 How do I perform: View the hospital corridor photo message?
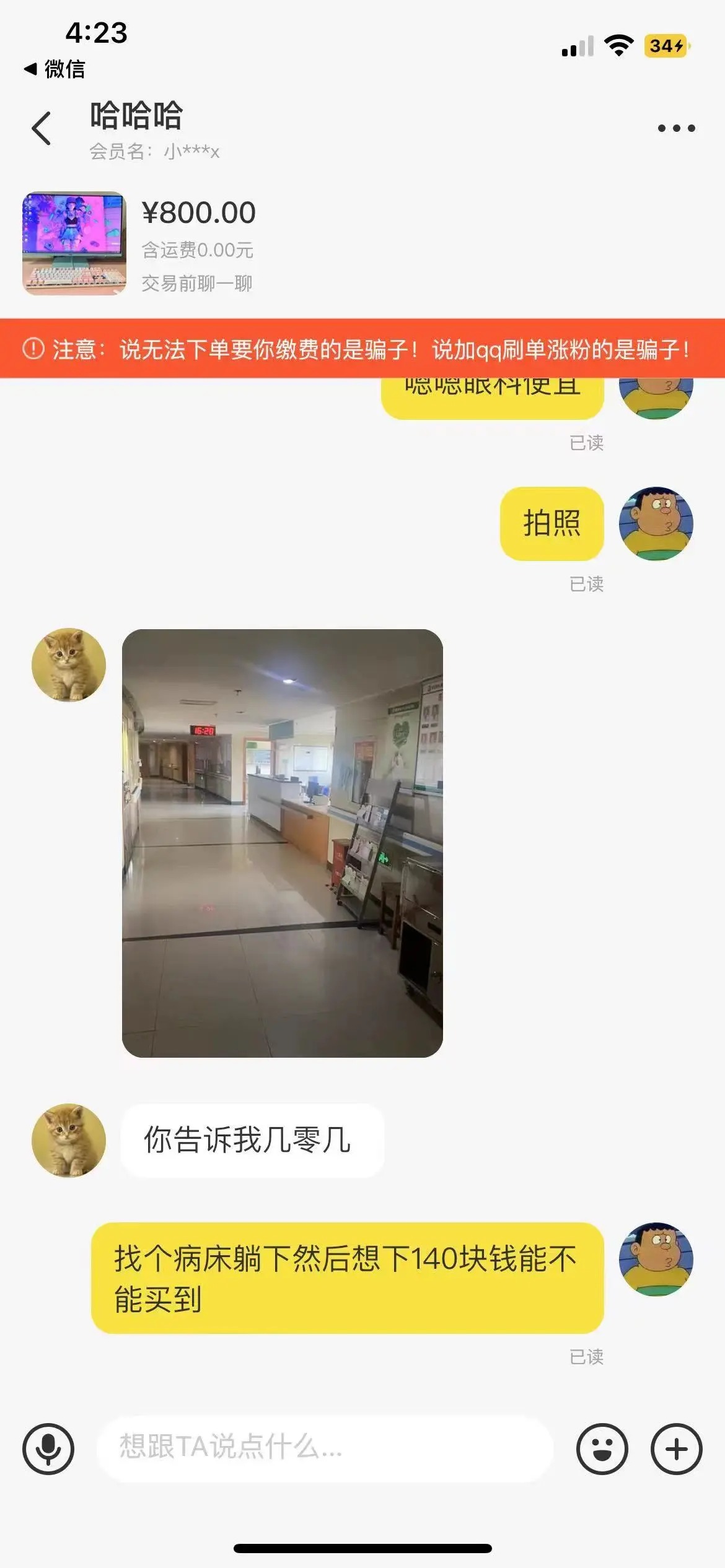tap(283, 843)
